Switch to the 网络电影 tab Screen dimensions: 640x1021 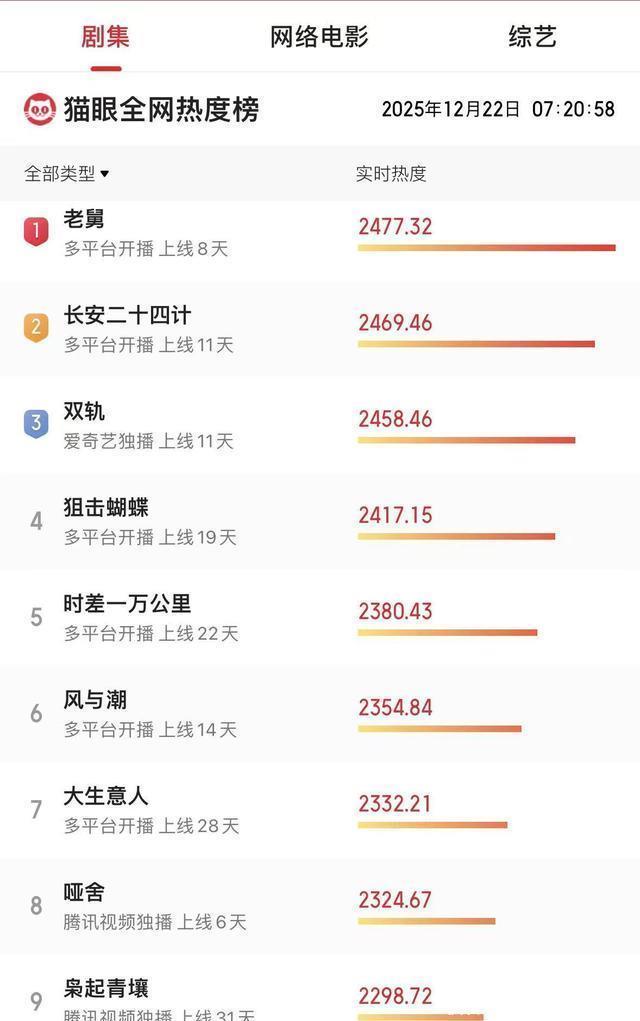point(319,38)
